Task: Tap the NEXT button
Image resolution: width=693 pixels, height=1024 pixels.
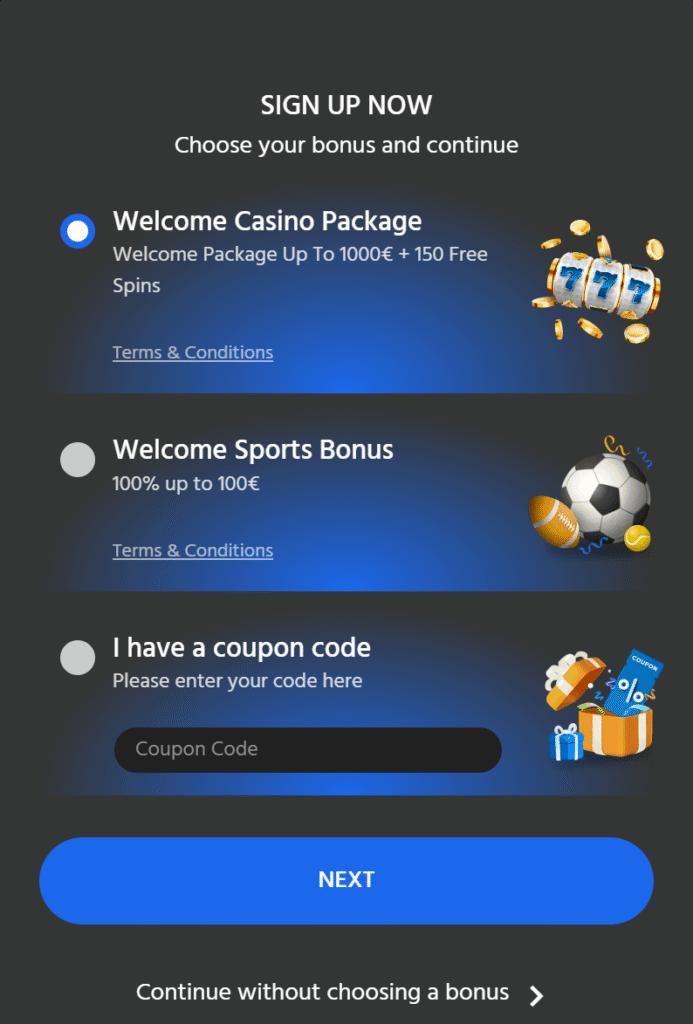Action: [x=346, y=880]
